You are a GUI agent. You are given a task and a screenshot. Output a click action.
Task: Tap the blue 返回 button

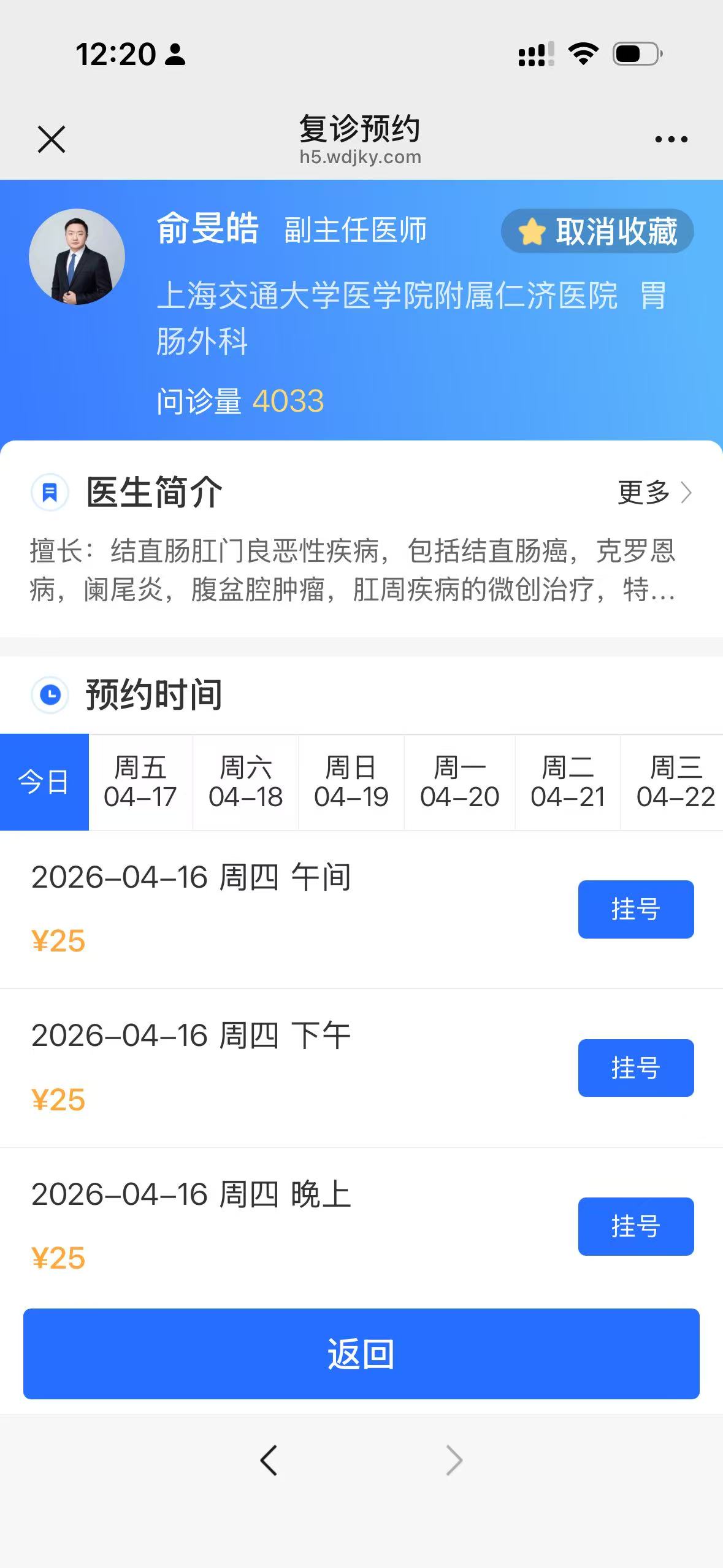tap(361, 1354)
